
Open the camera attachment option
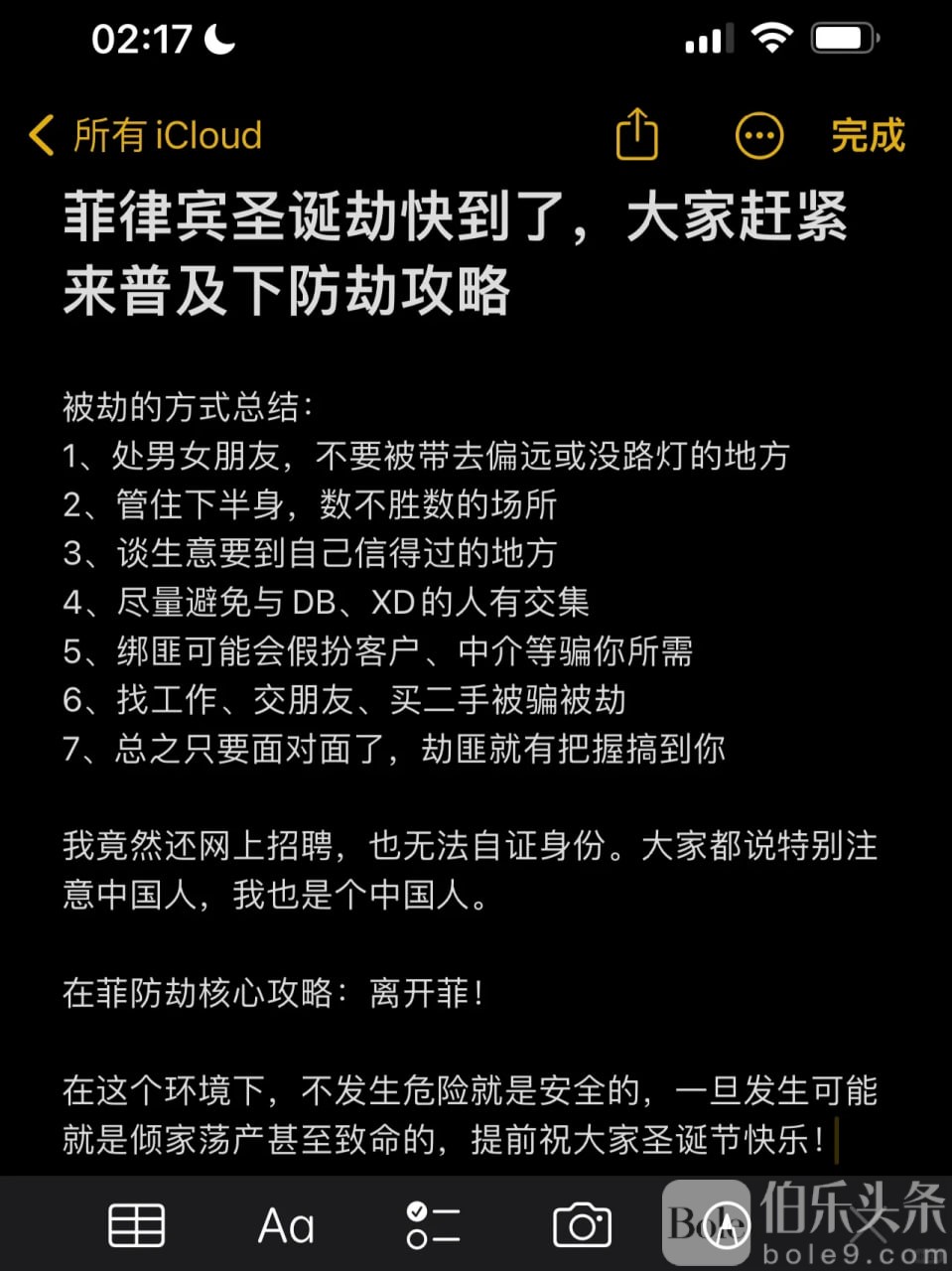coord(582,1225)
